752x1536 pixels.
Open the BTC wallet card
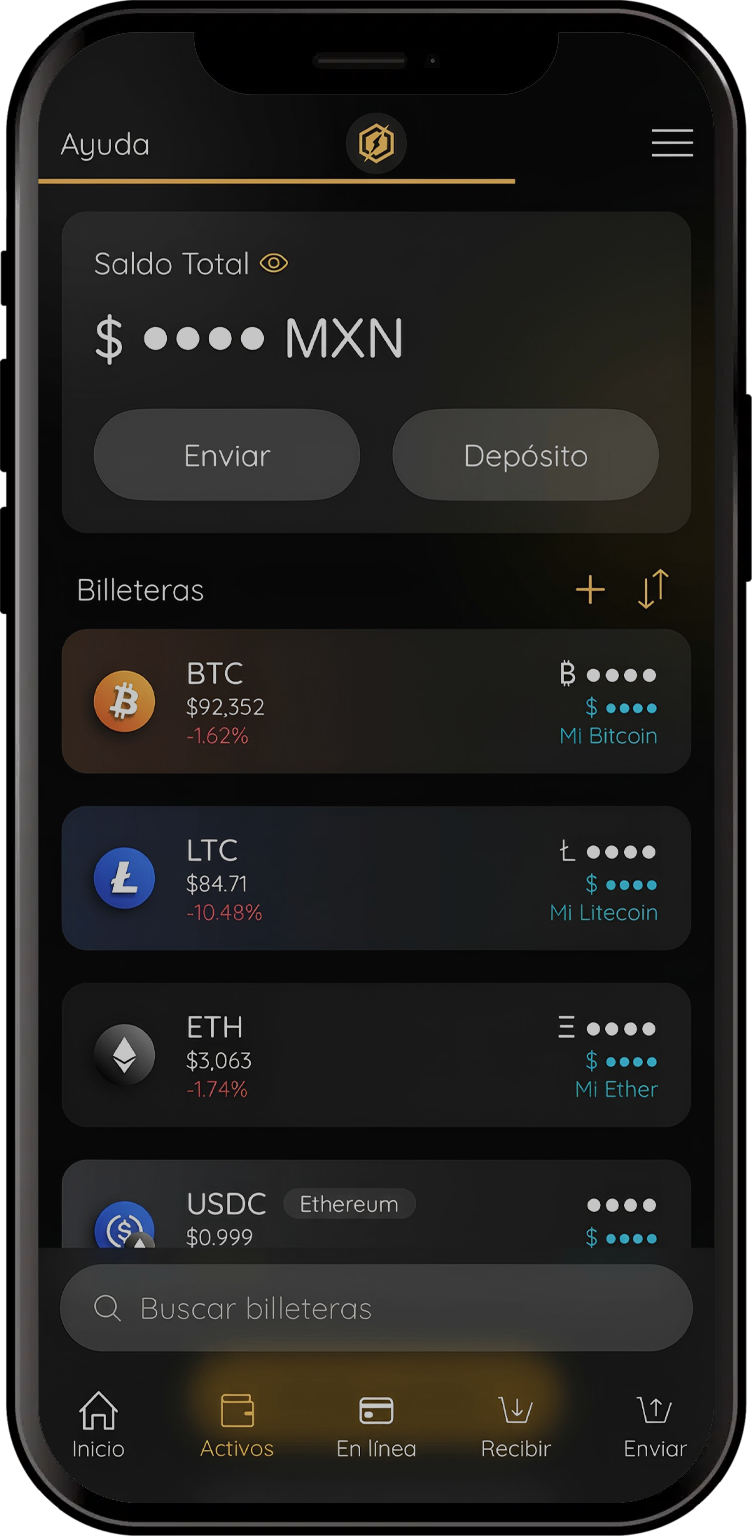pyautogui.click(x=376, y=701)
